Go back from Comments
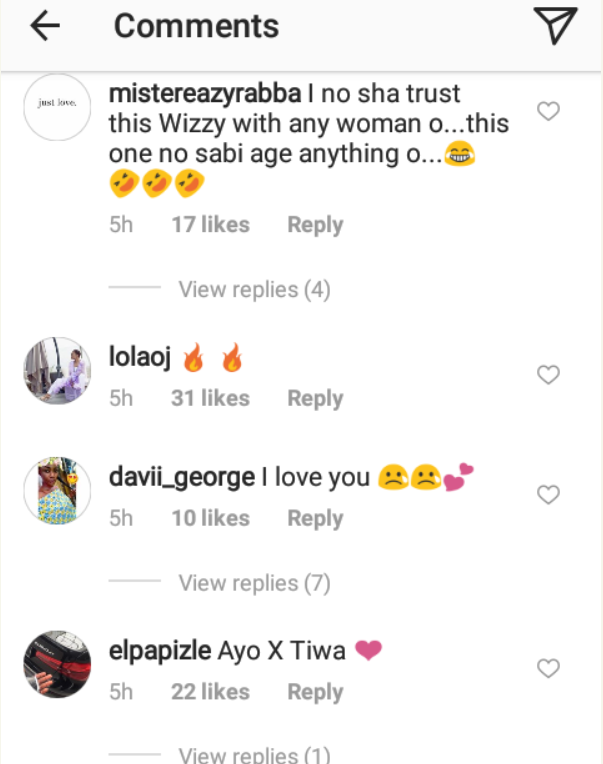603x764 pixels. pyautogui.click(x=46, y=27)
